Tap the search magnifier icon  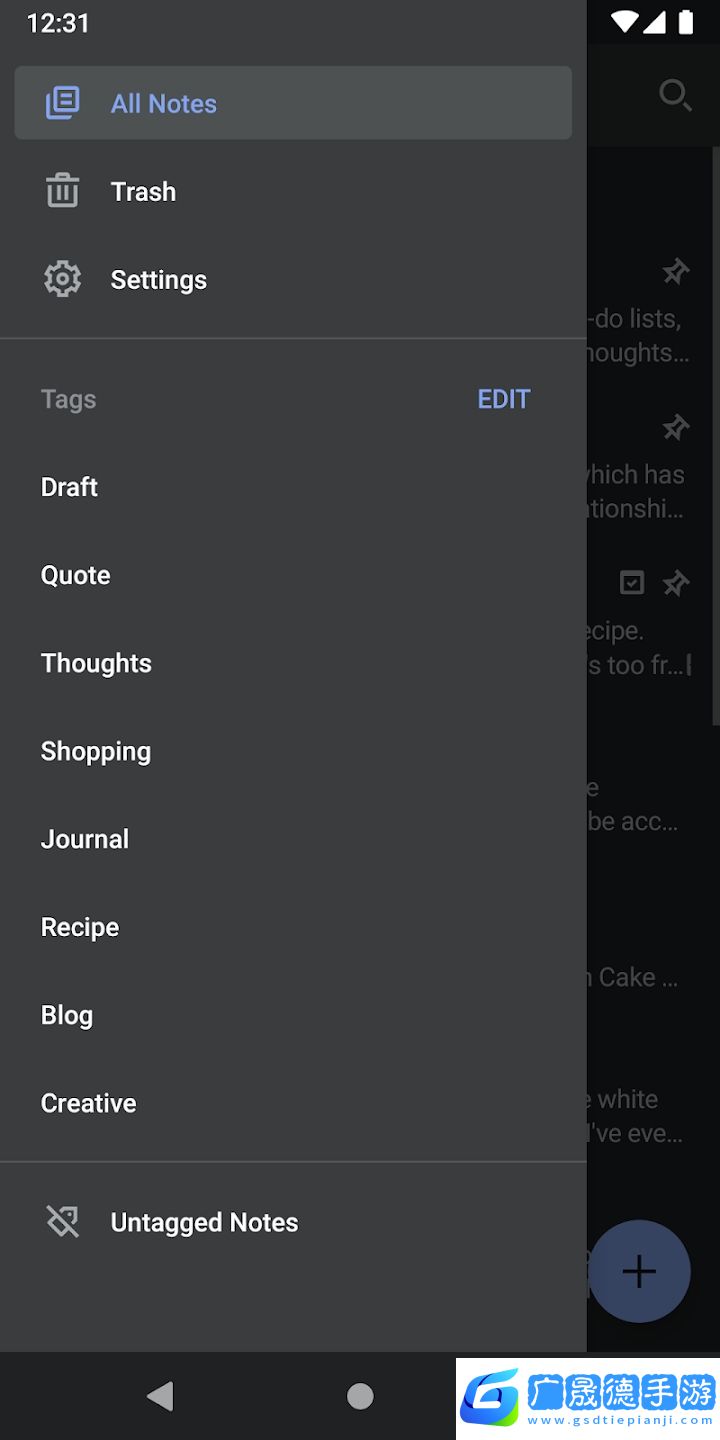click(x=675, y=96)
